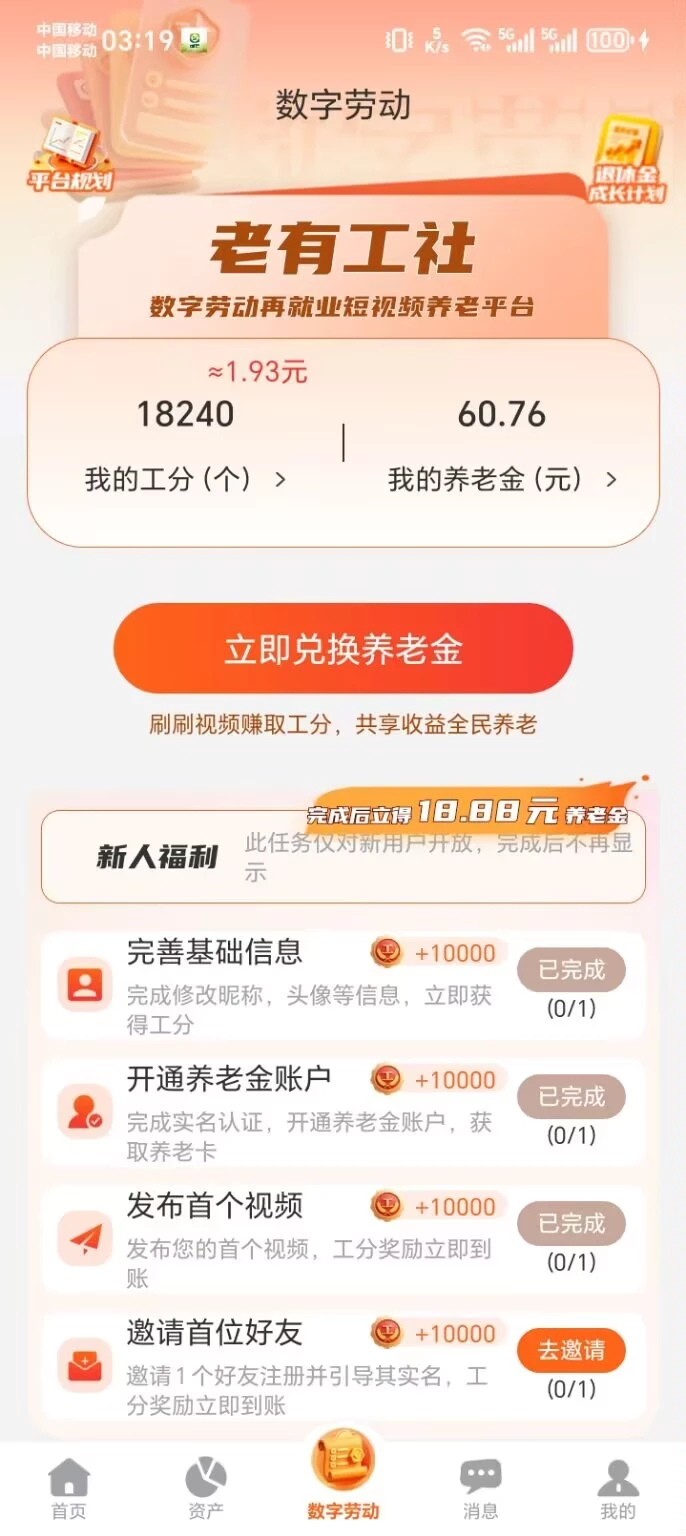This screenshot has width=686, height=1536.
Task: Tap 立即兑换养老金 button
Action: click(x=343, y=649)
